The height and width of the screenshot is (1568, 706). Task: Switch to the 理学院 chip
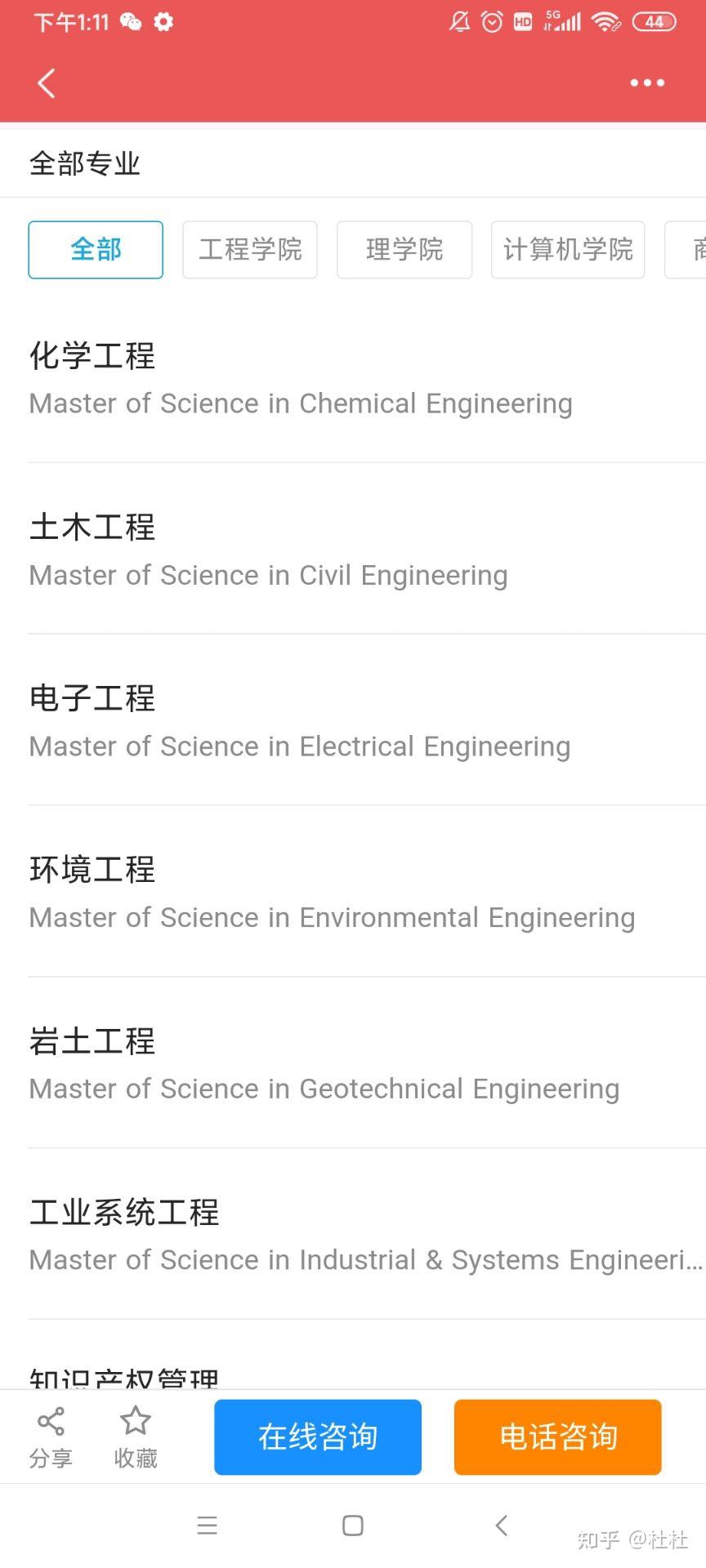tap(404, 250)
